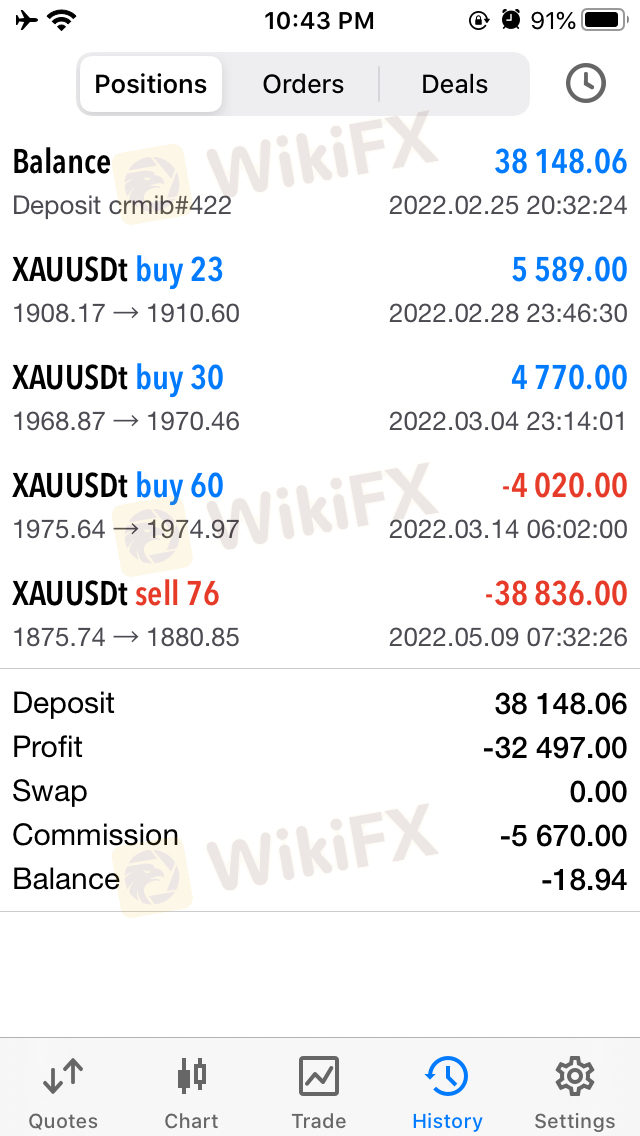The image size is (640, 1136).
Task: Go to the Chart tab
Action: click(x=191, y=1092)
